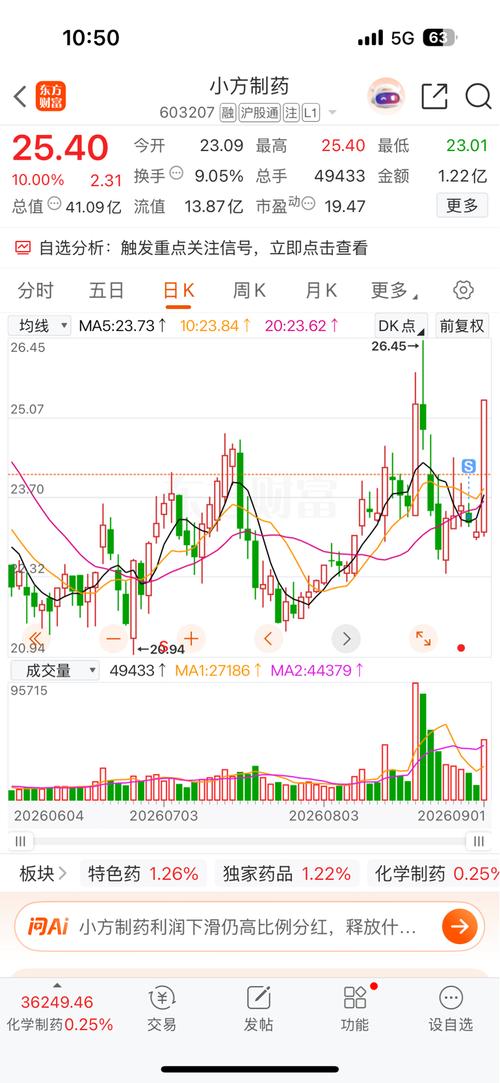Switch to the 五日 tab
500x1083 pixels.
click(107, 291)
